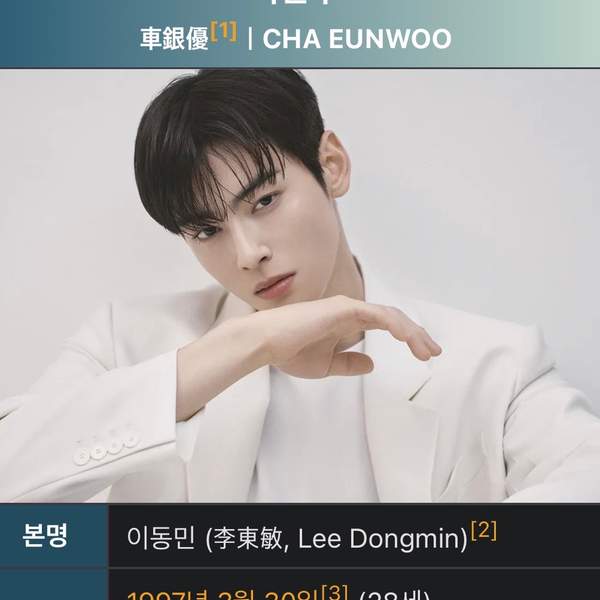Open footnote 1 next to the hanja name
This screenshot has height=600, width=600.
click(x=223, y=32)
